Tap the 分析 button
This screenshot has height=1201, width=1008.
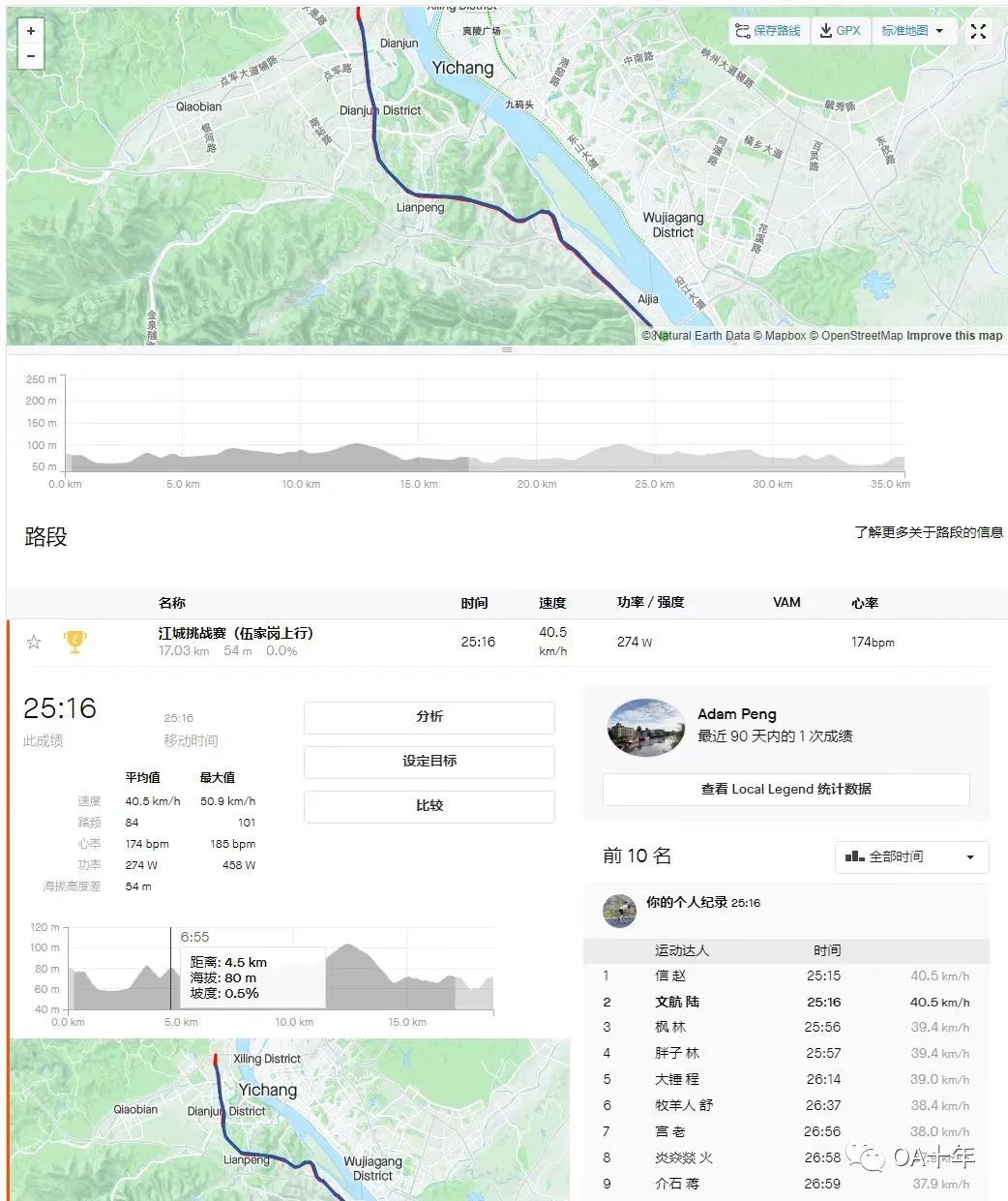[429, 717]
